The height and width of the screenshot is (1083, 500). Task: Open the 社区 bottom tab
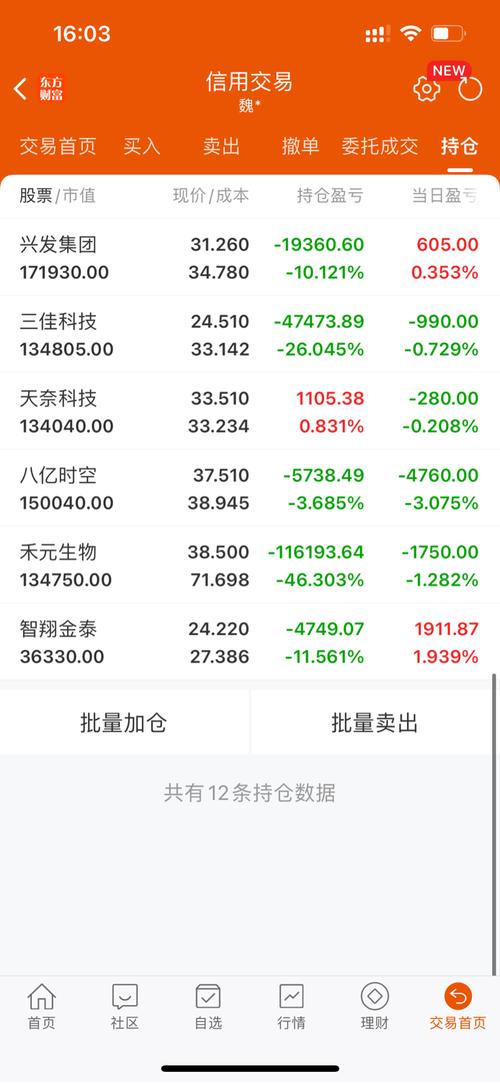point(125,1006)
